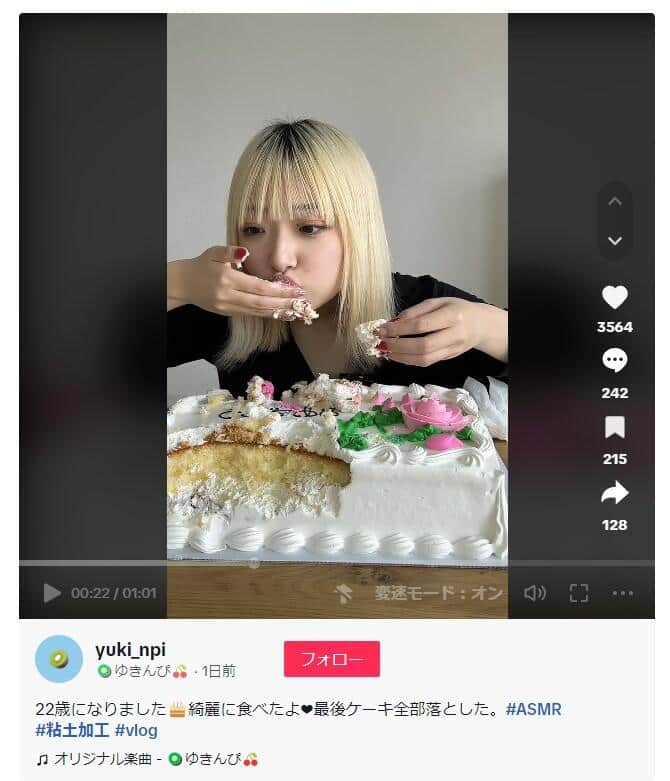
Task: Like this video with the heart icon
Action: [x=614, y=297]
